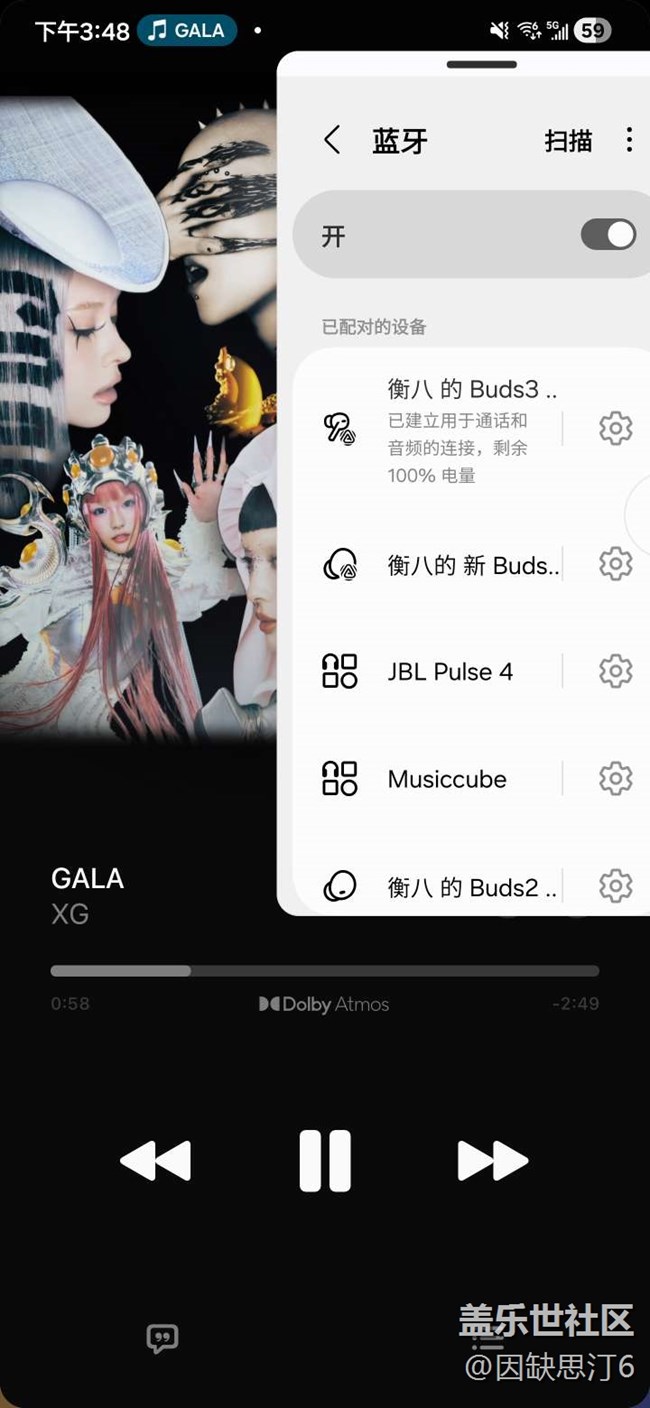Screen dimensions: 650x1408
Task: Open settings gear for Musiccube
Action: (x=615, y=779)
